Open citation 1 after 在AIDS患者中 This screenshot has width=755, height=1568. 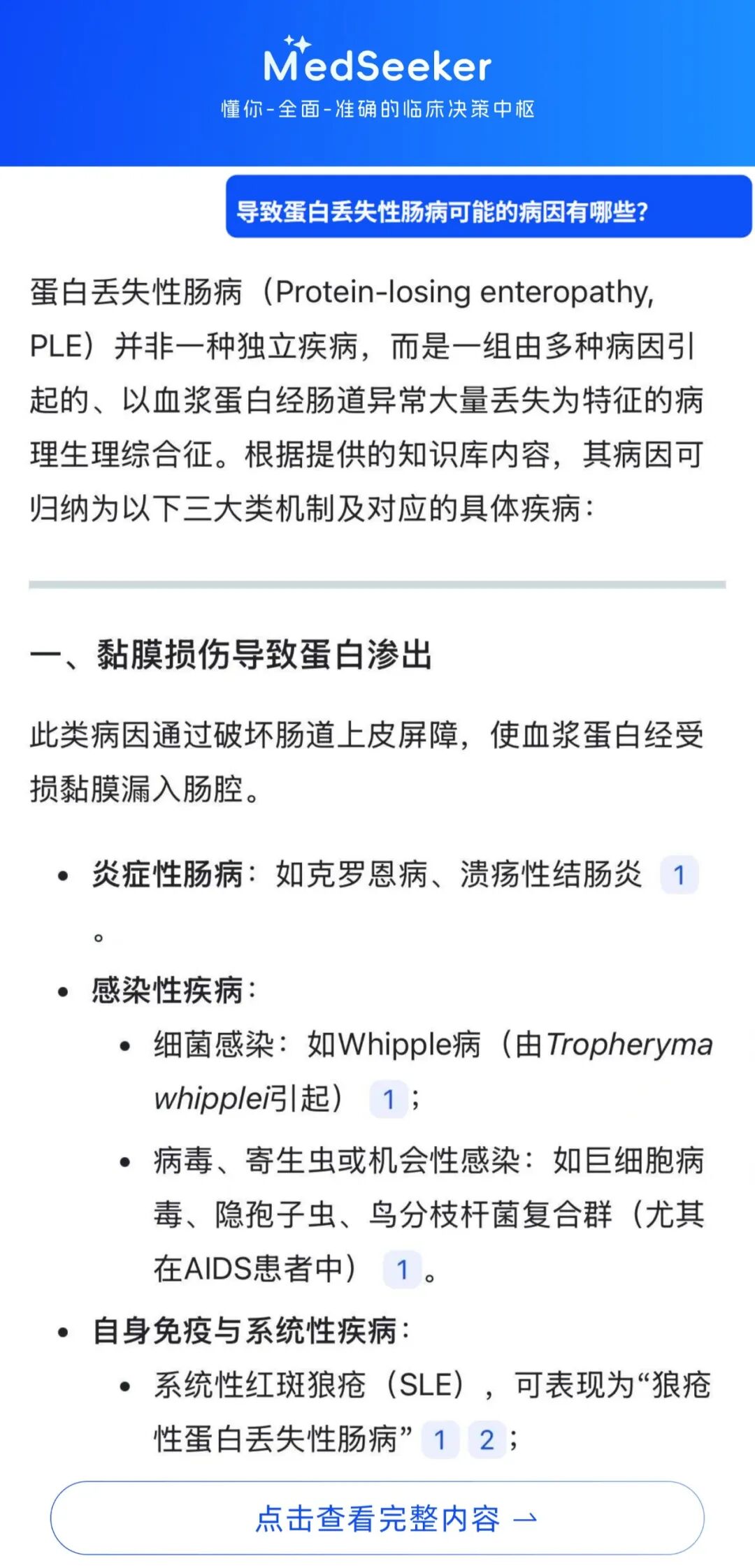tap(402, 1269)
